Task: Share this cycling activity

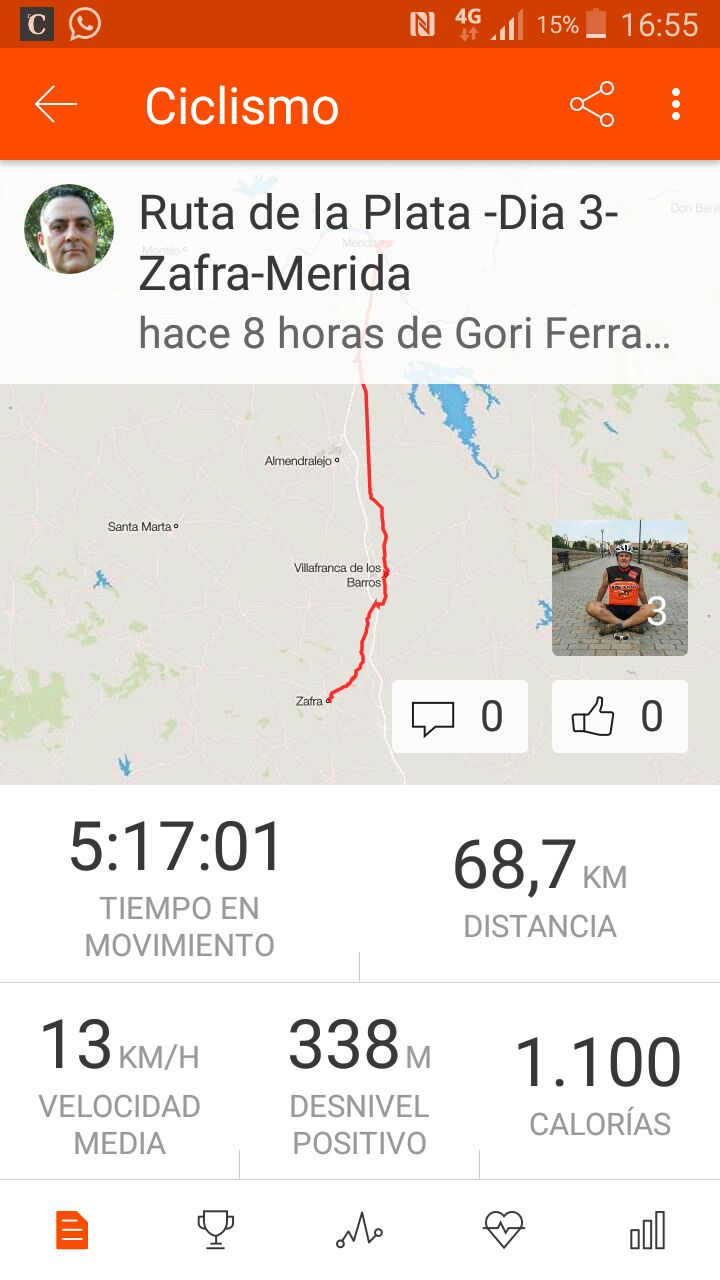Action: click(592, 105)
